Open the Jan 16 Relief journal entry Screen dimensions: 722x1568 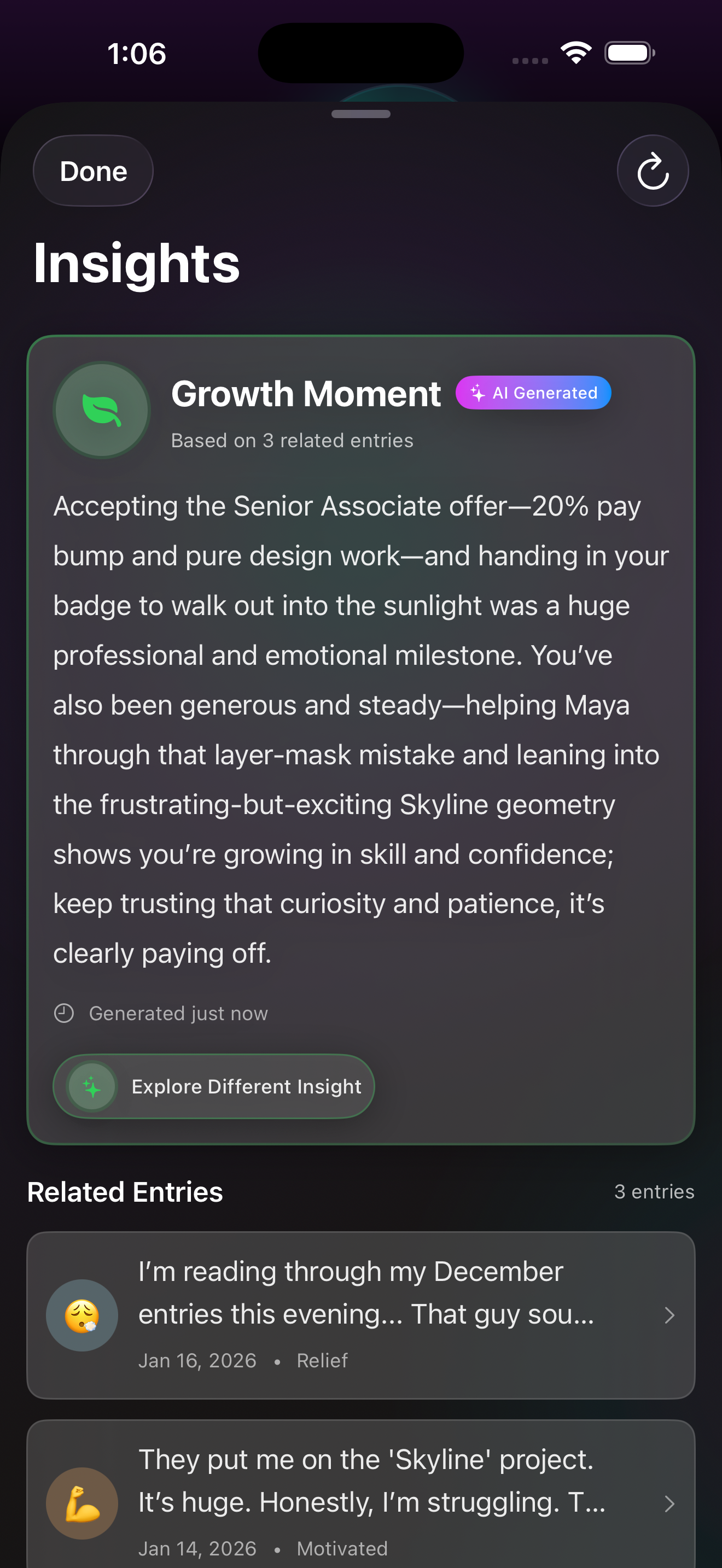360,1315
